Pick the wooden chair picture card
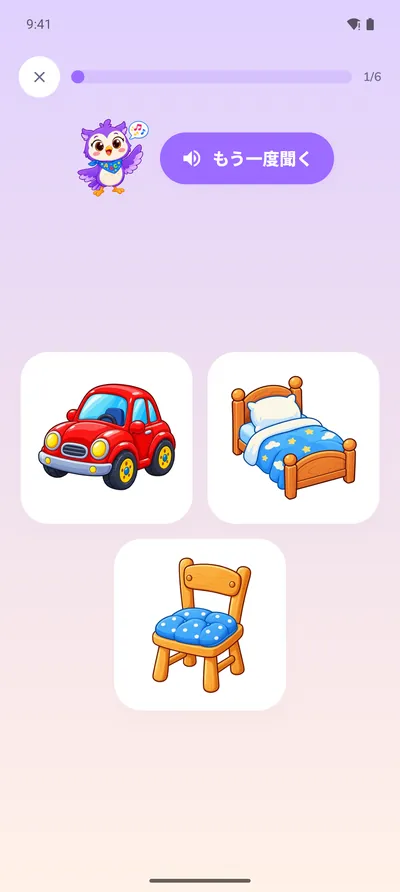The width and height of the screenshot is (400, 892). (200, 624)
